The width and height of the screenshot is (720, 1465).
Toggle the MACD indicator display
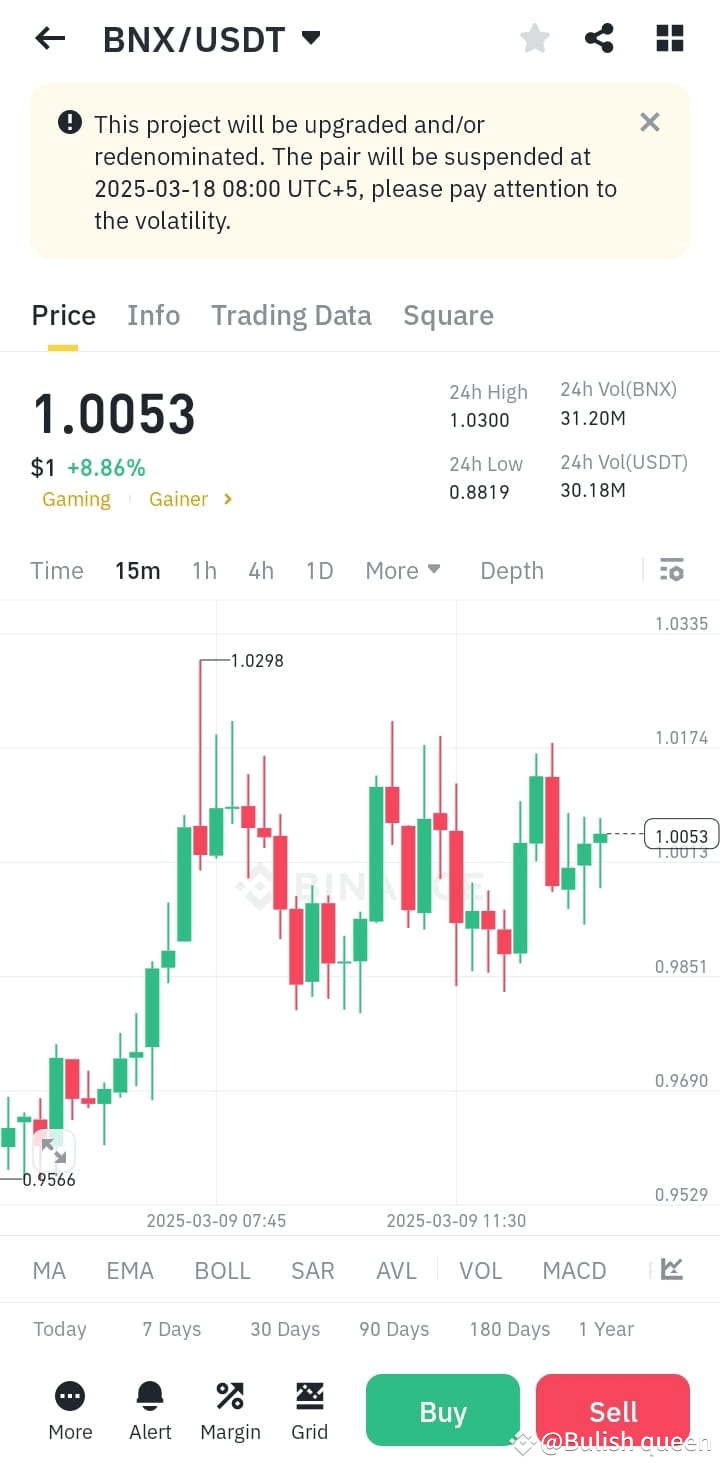point(574,1270)
